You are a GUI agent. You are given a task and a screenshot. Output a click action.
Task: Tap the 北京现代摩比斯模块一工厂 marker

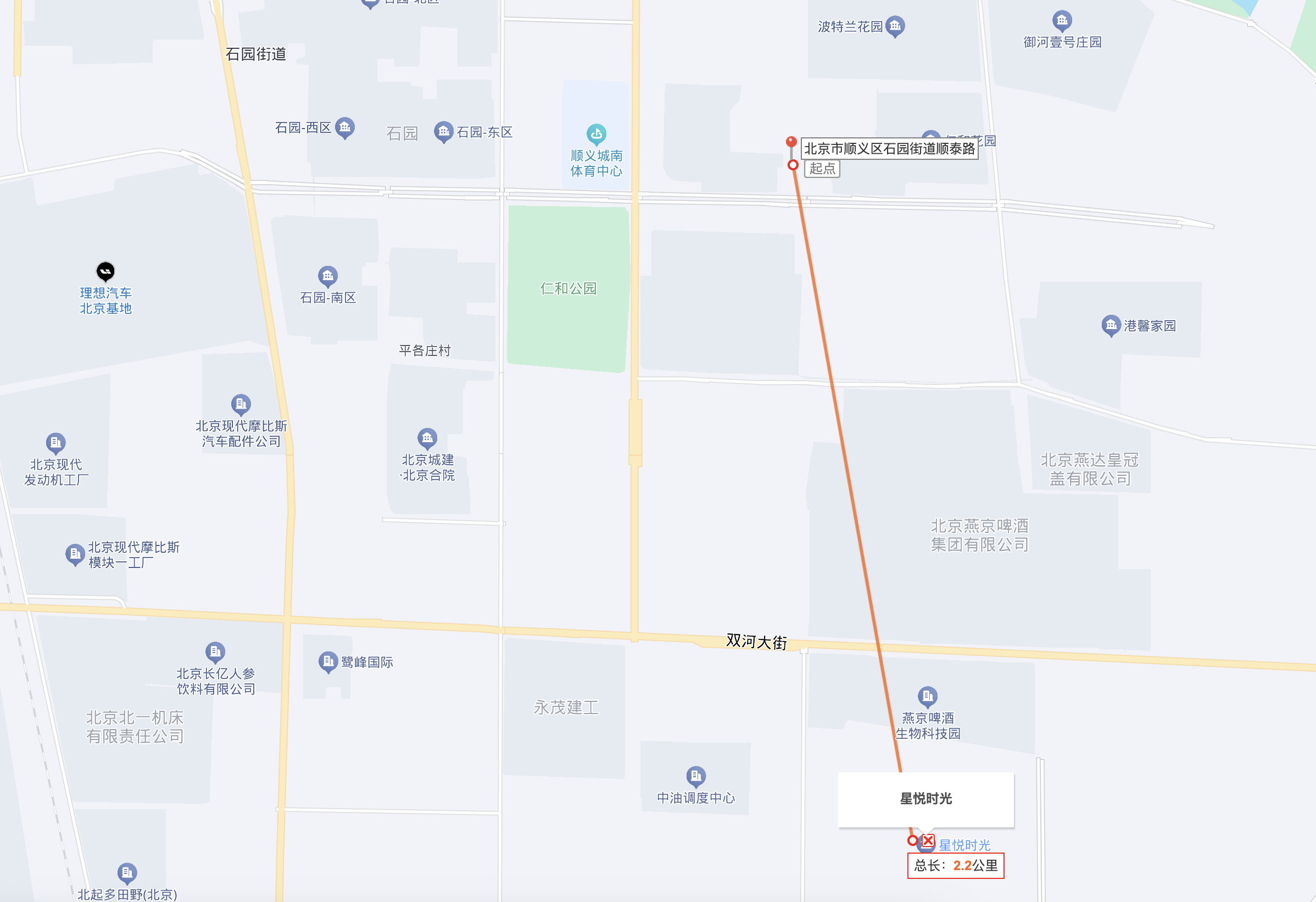pos(75,554)
